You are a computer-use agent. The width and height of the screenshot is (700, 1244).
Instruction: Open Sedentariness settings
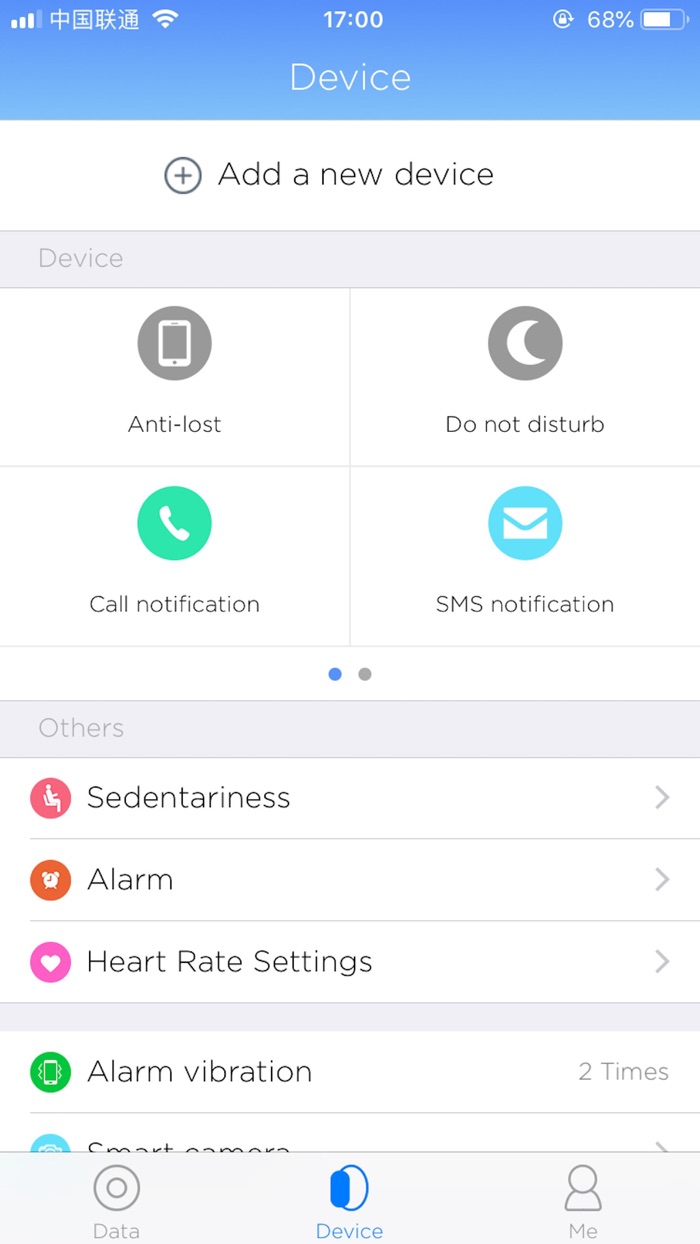tap(350, 798)
